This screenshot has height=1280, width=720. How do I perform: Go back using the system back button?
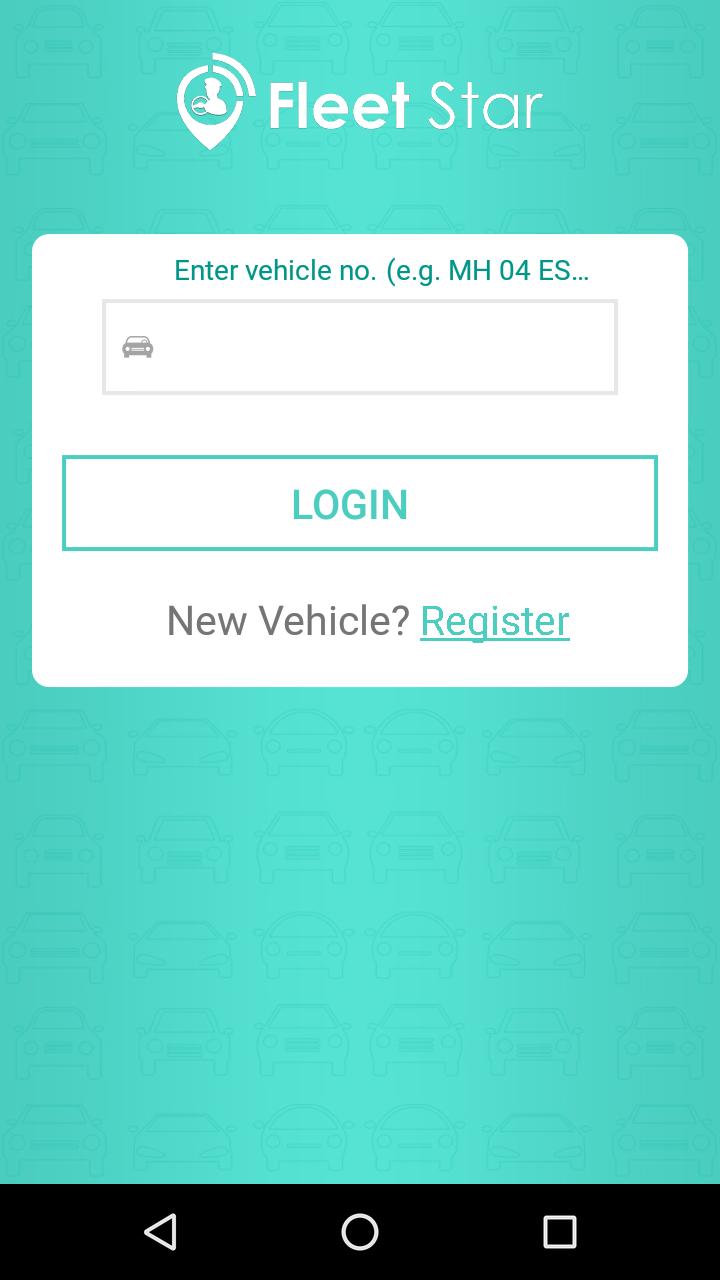coord(160,1232)
